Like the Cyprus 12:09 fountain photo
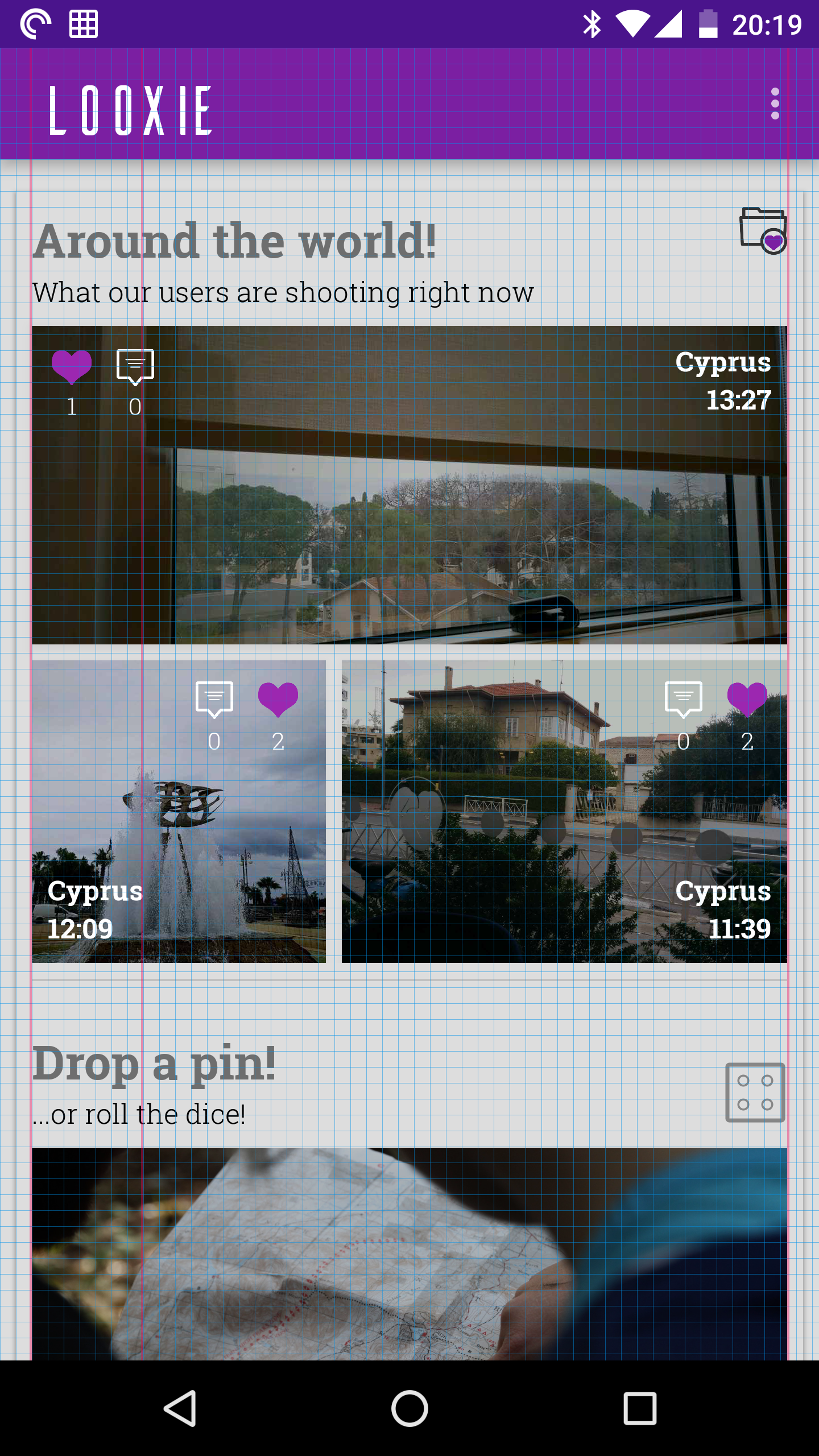This screenshot has width=819, height=1456. click(278, 699)
